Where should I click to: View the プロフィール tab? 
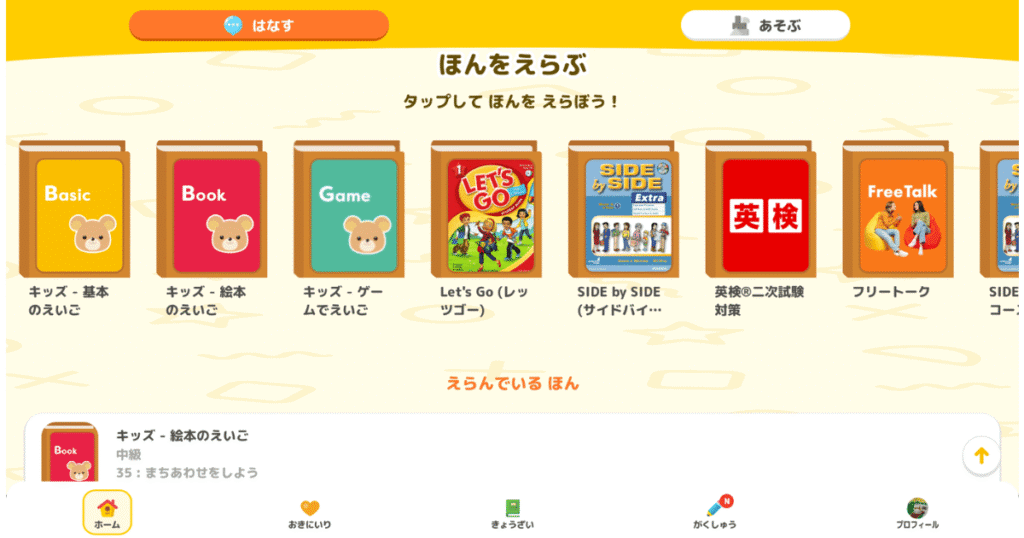tap(917, 514)
